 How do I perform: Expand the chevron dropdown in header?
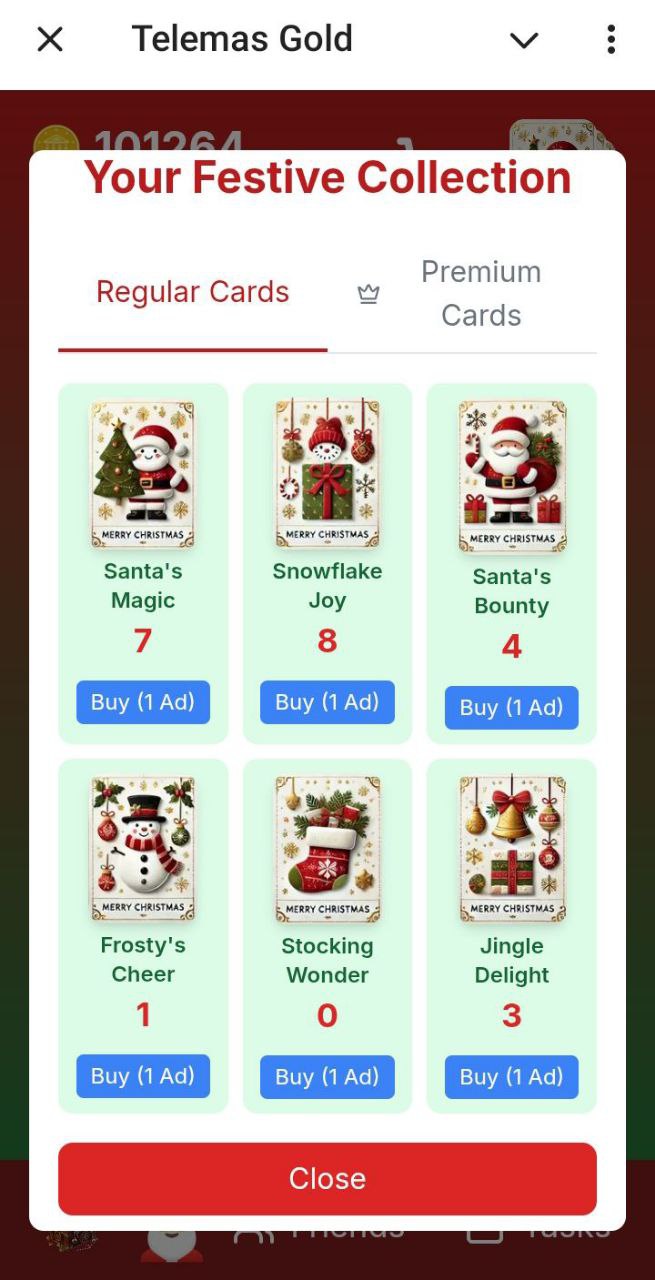point(524,40)
